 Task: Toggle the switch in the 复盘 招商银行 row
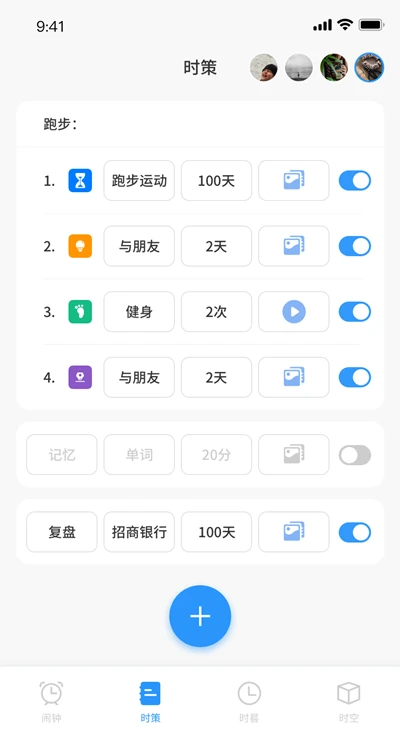point(355,532)
